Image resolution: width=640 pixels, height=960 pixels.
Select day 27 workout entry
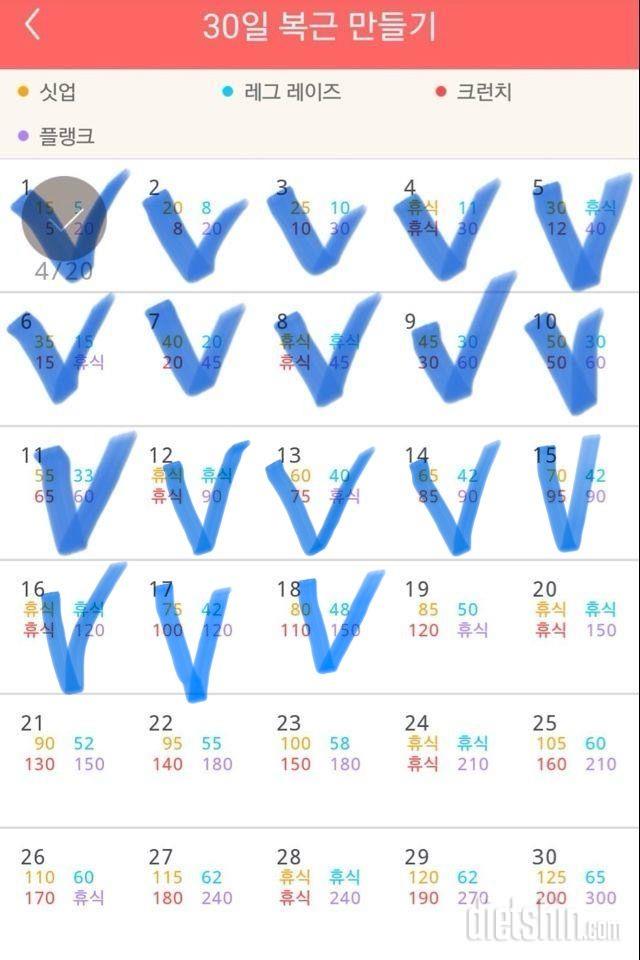tap(192, 890)
